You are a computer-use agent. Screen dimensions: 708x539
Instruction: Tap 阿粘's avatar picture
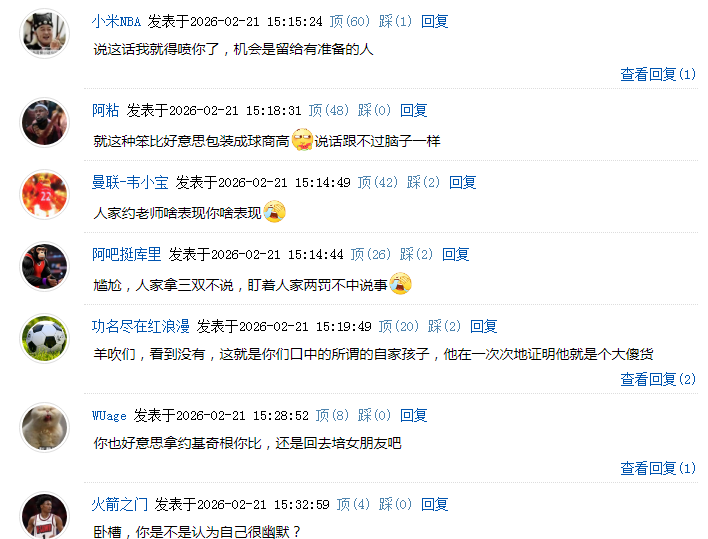45,123
